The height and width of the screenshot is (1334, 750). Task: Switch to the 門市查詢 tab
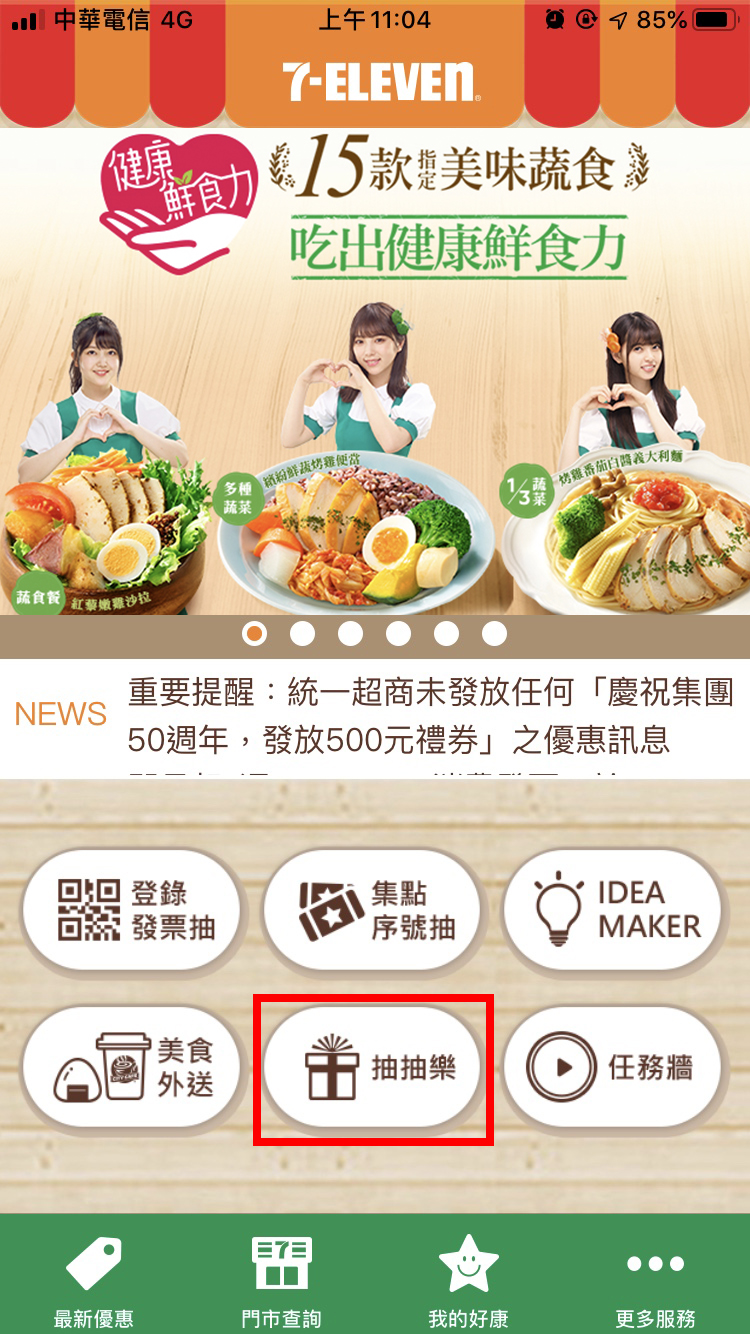click(x=281, y=1281)
